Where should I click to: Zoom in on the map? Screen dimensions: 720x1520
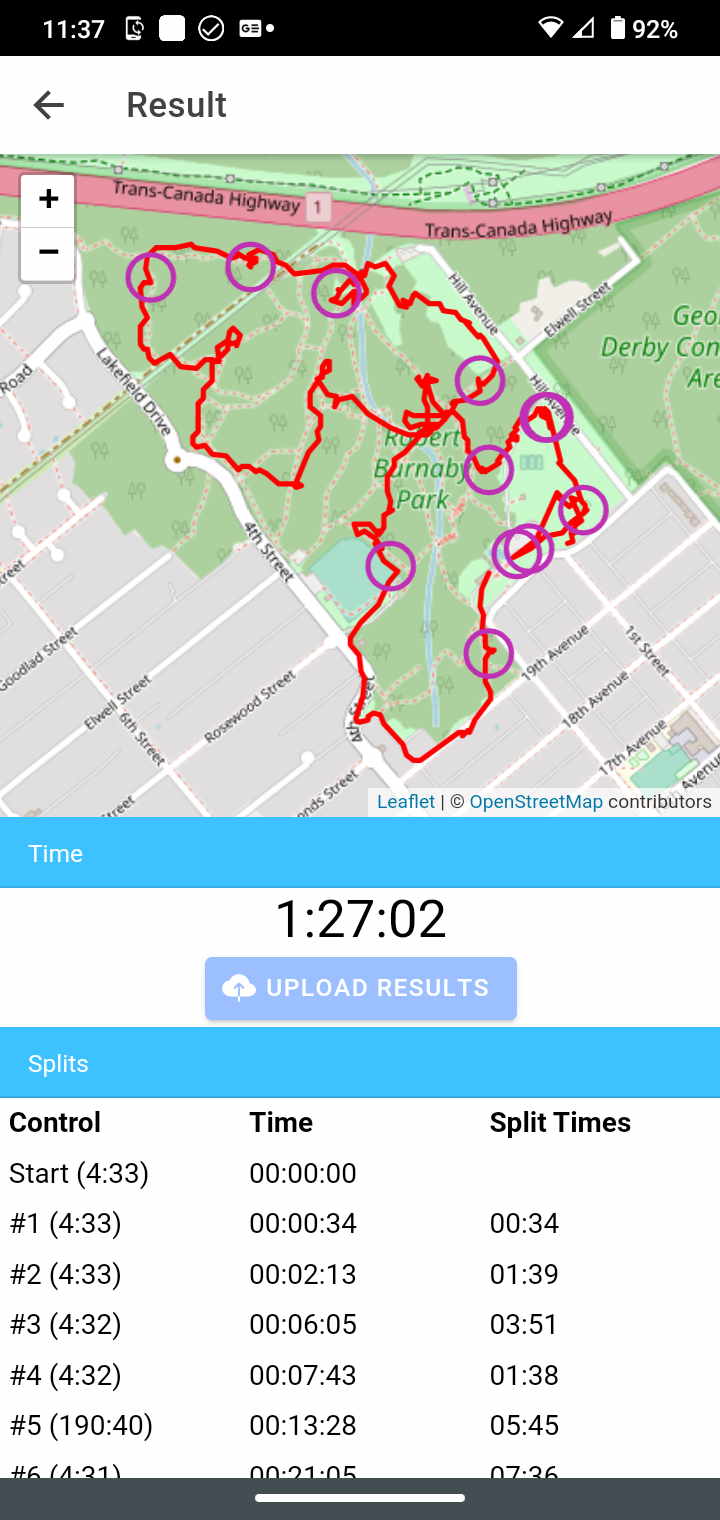(48, 200)
